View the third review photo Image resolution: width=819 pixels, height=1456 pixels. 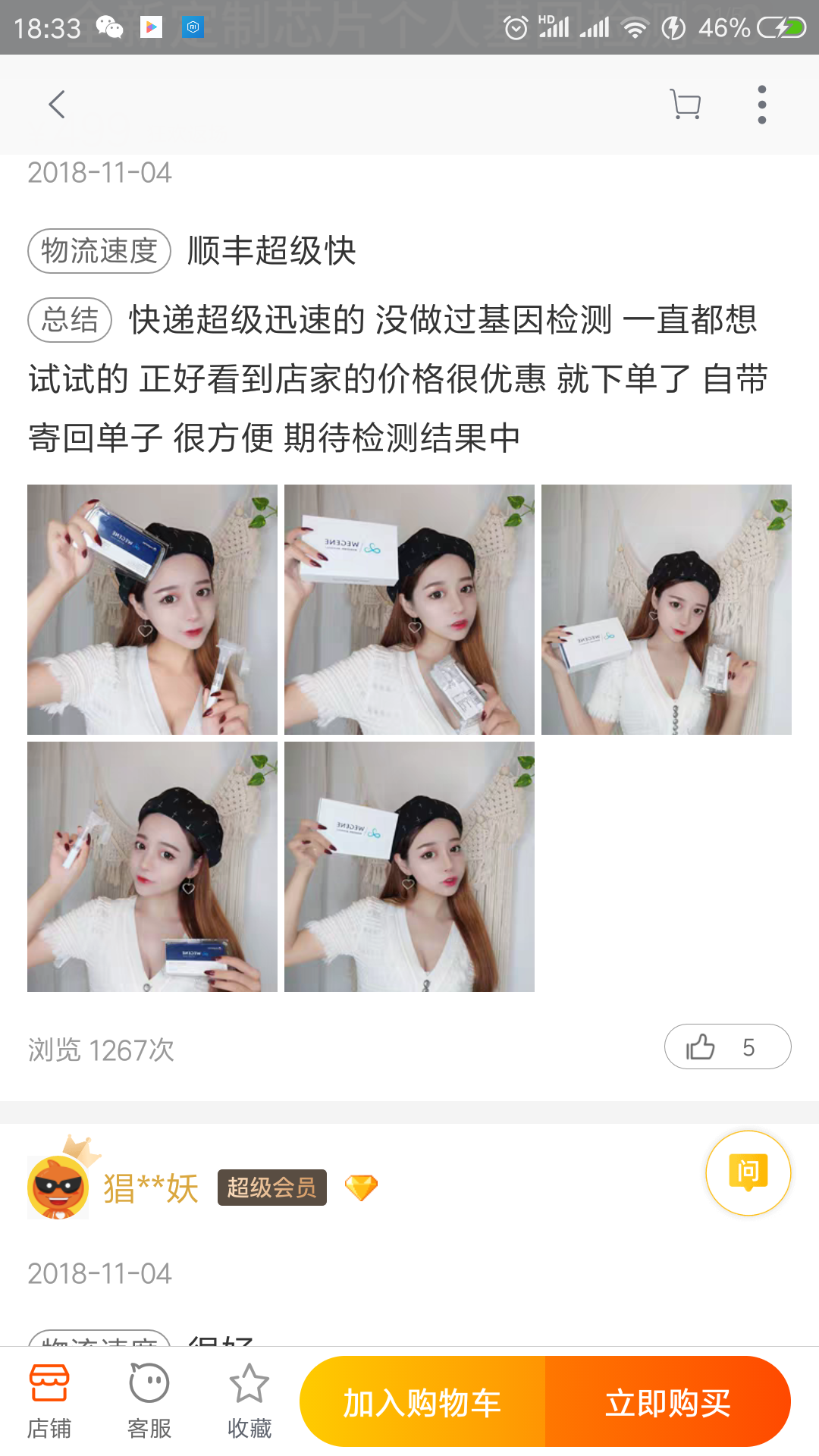(667, 610)
